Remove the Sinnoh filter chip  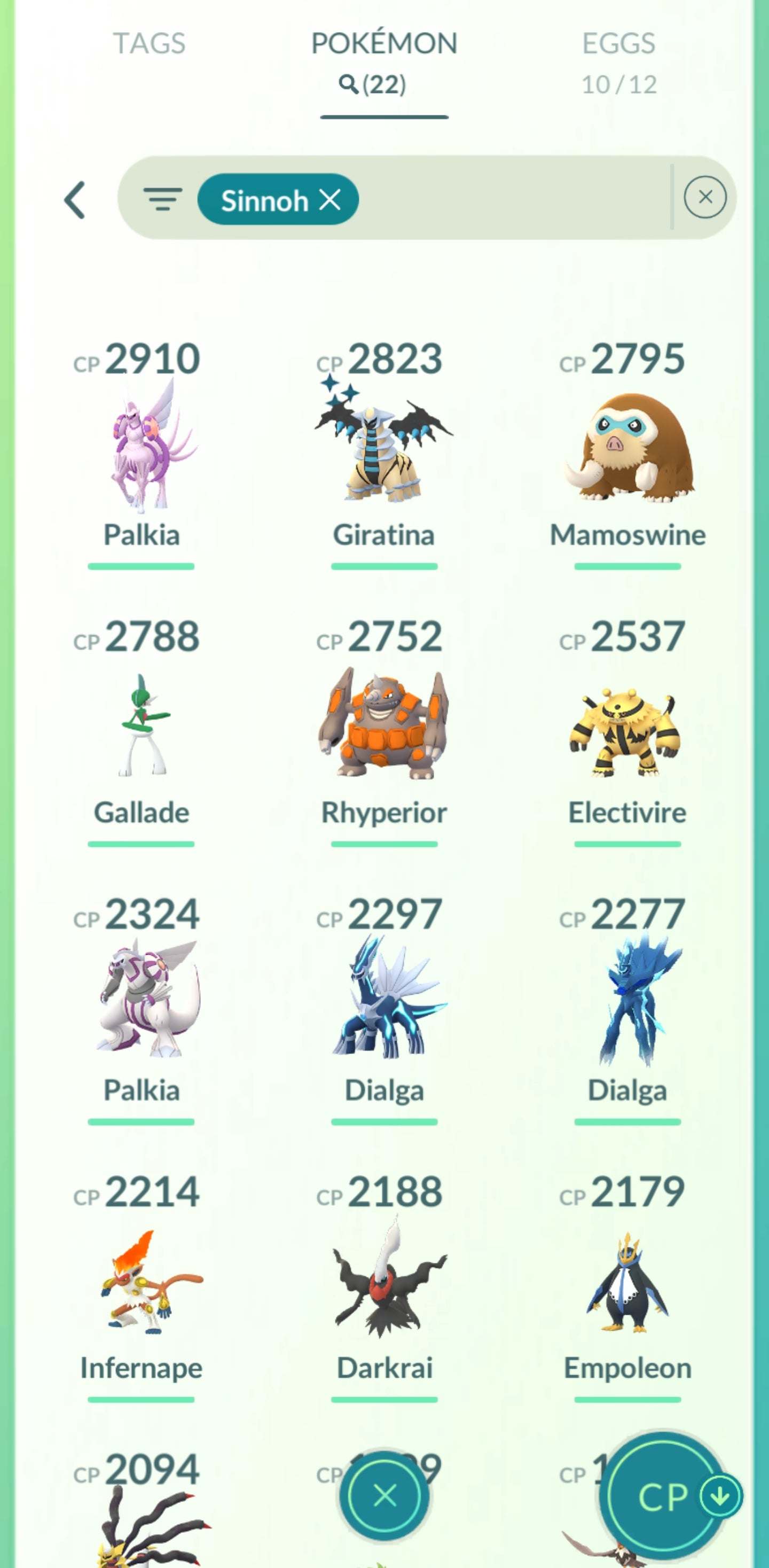point(331,199)
